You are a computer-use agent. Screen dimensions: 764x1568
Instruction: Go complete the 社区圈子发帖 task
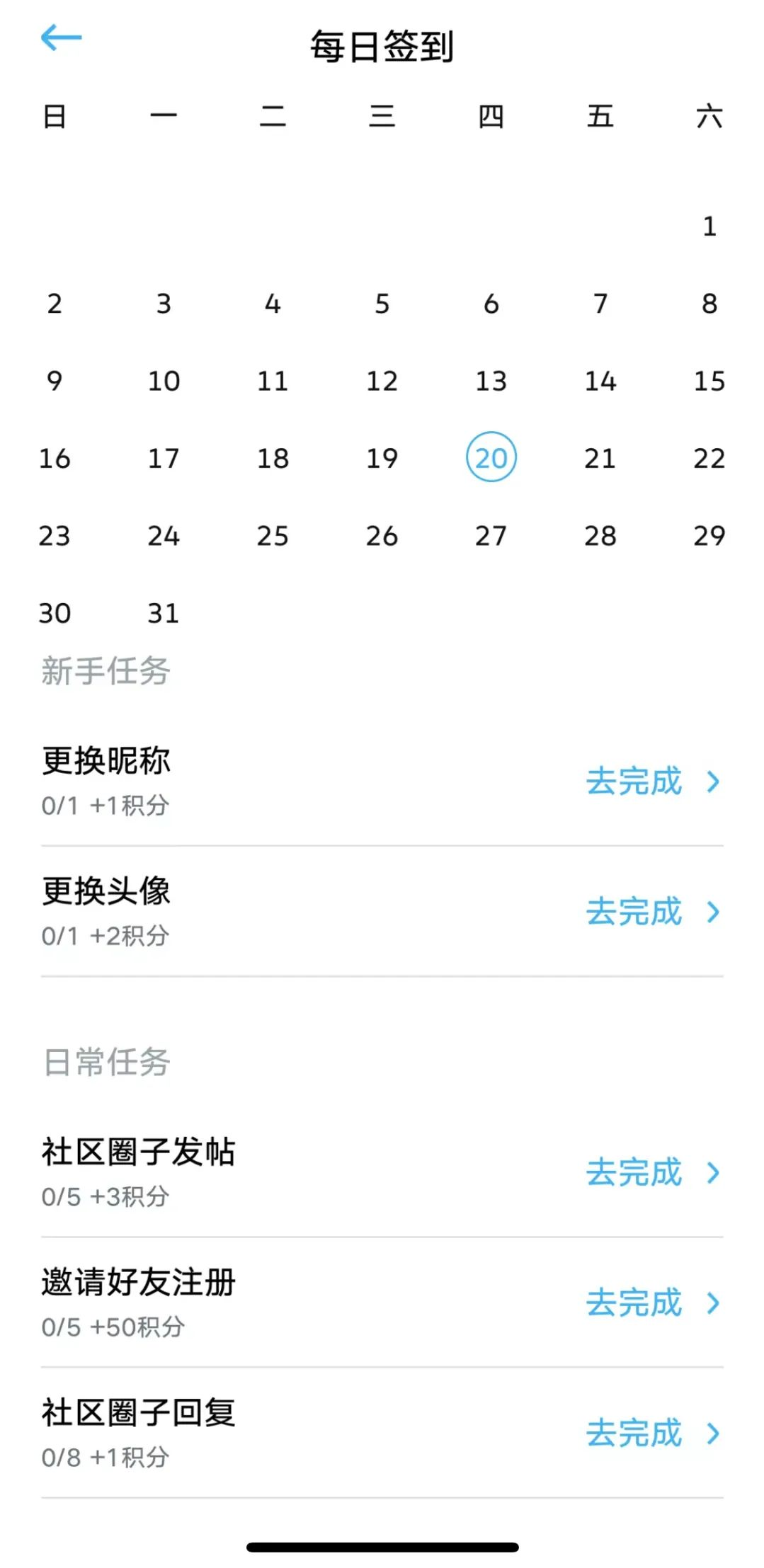(651, 1172)
